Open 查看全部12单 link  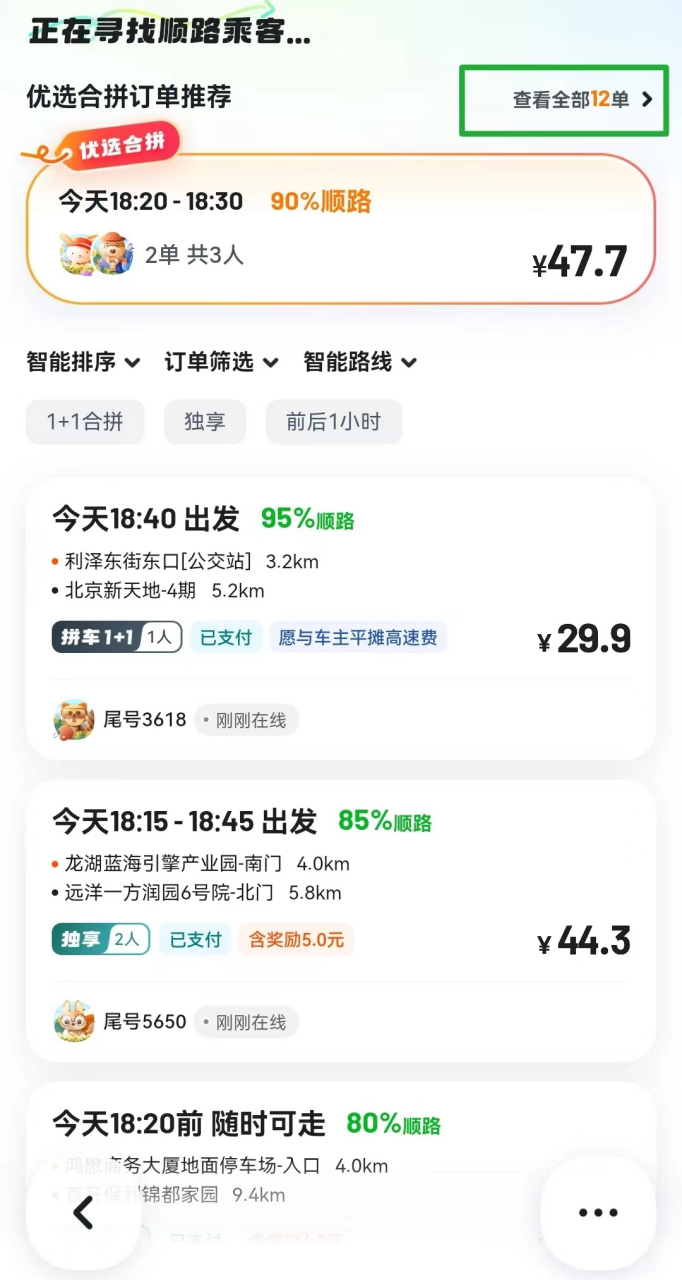(x=580, y=99)
